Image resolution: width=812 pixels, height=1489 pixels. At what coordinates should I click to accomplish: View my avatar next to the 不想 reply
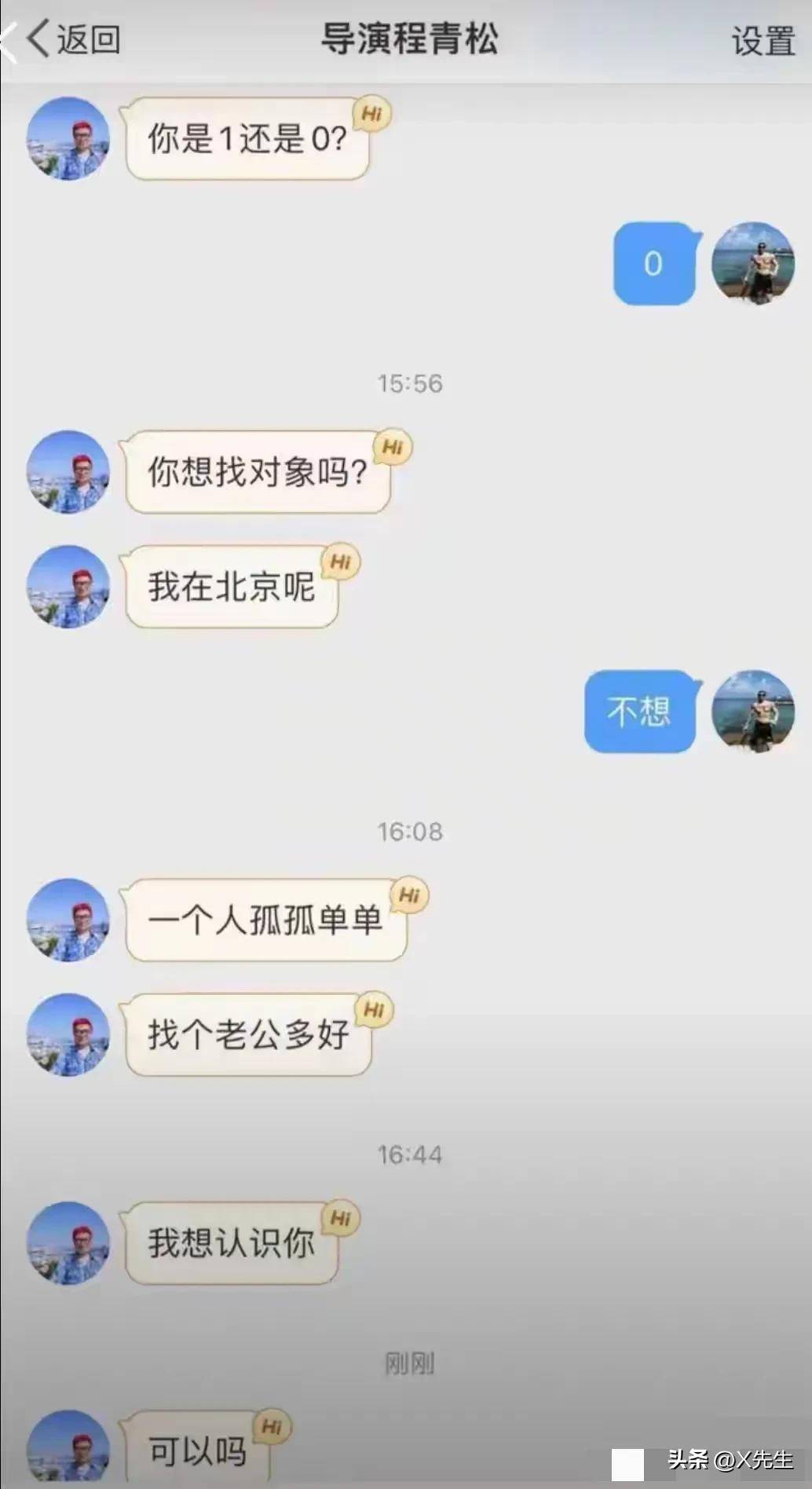coord(752,712)
